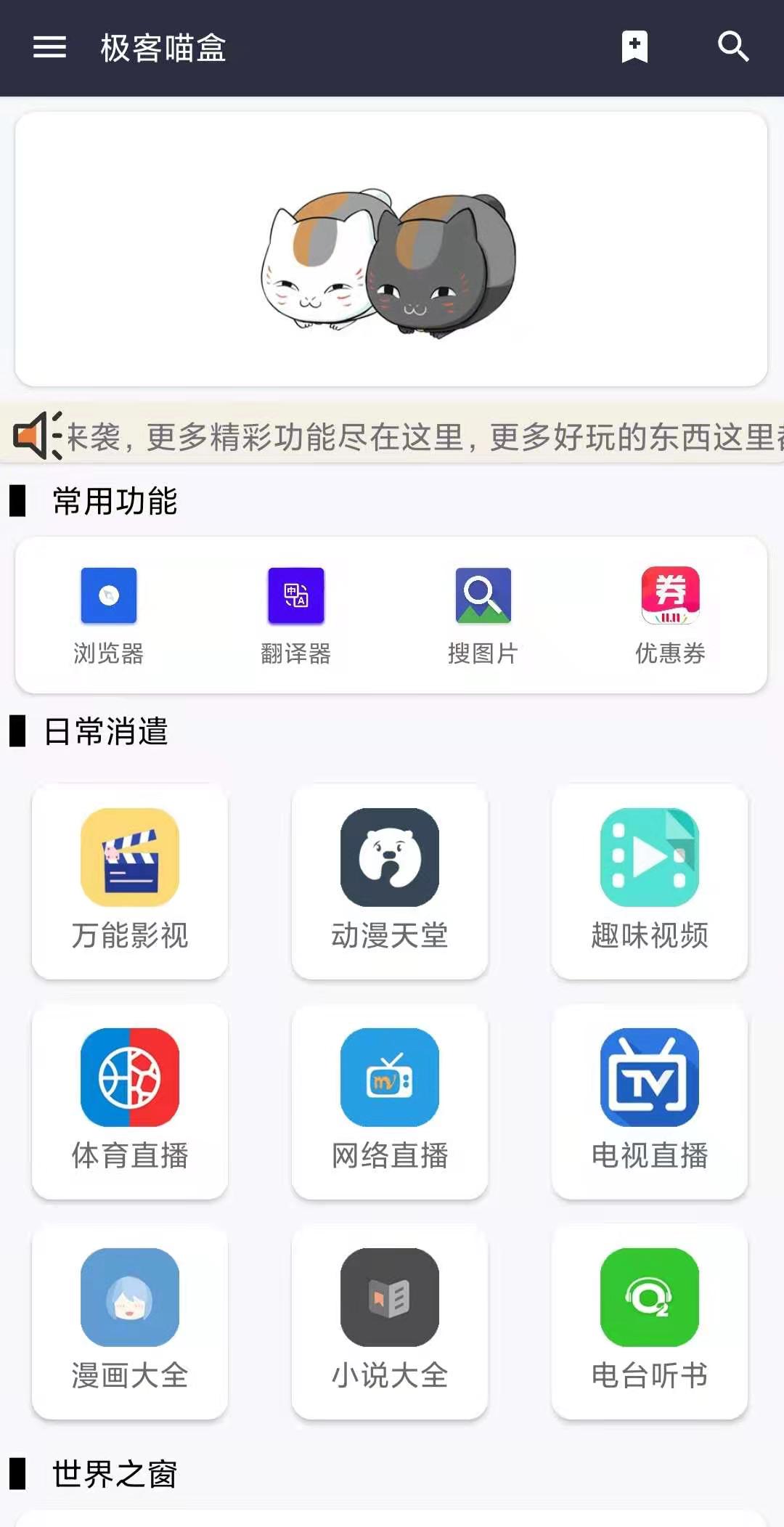The height and width of the screenshot is (1527, 784).
Task: Select 搜图片 image search
Action: pyautogui.click(x=483, y=616)
